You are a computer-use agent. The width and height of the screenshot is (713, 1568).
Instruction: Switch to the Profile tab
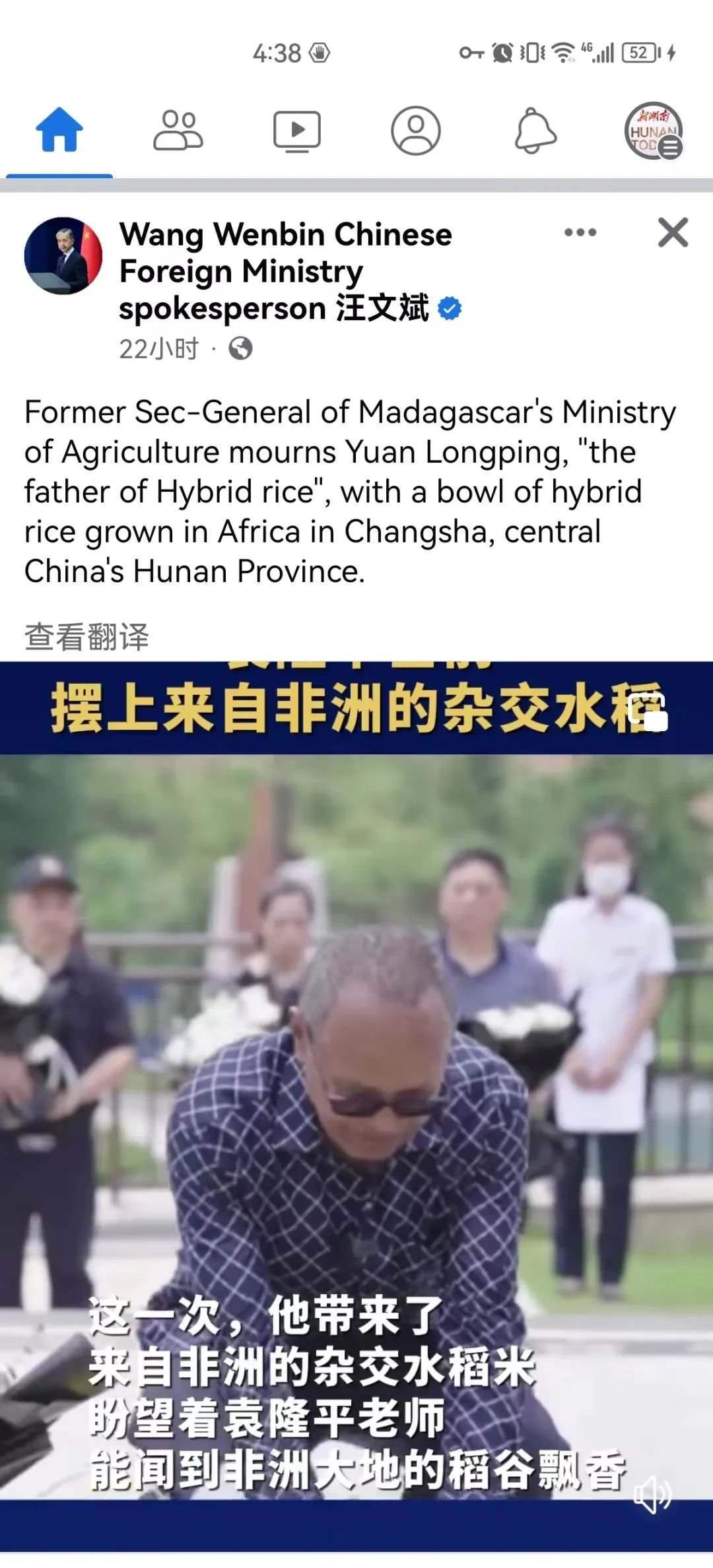click(x=415, y=130)
